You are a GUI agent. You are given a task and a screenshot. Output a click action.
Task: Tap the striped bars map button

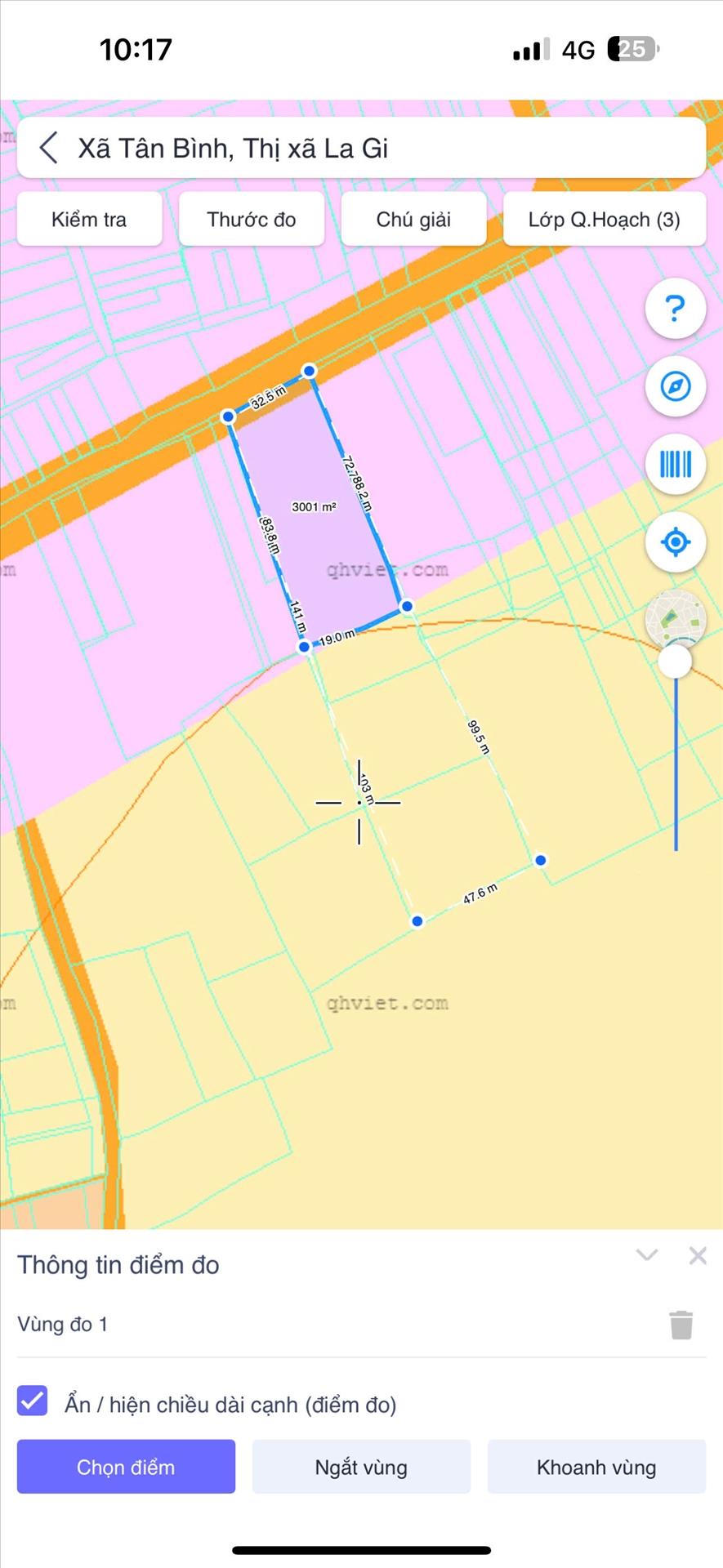tap(675, 465)
